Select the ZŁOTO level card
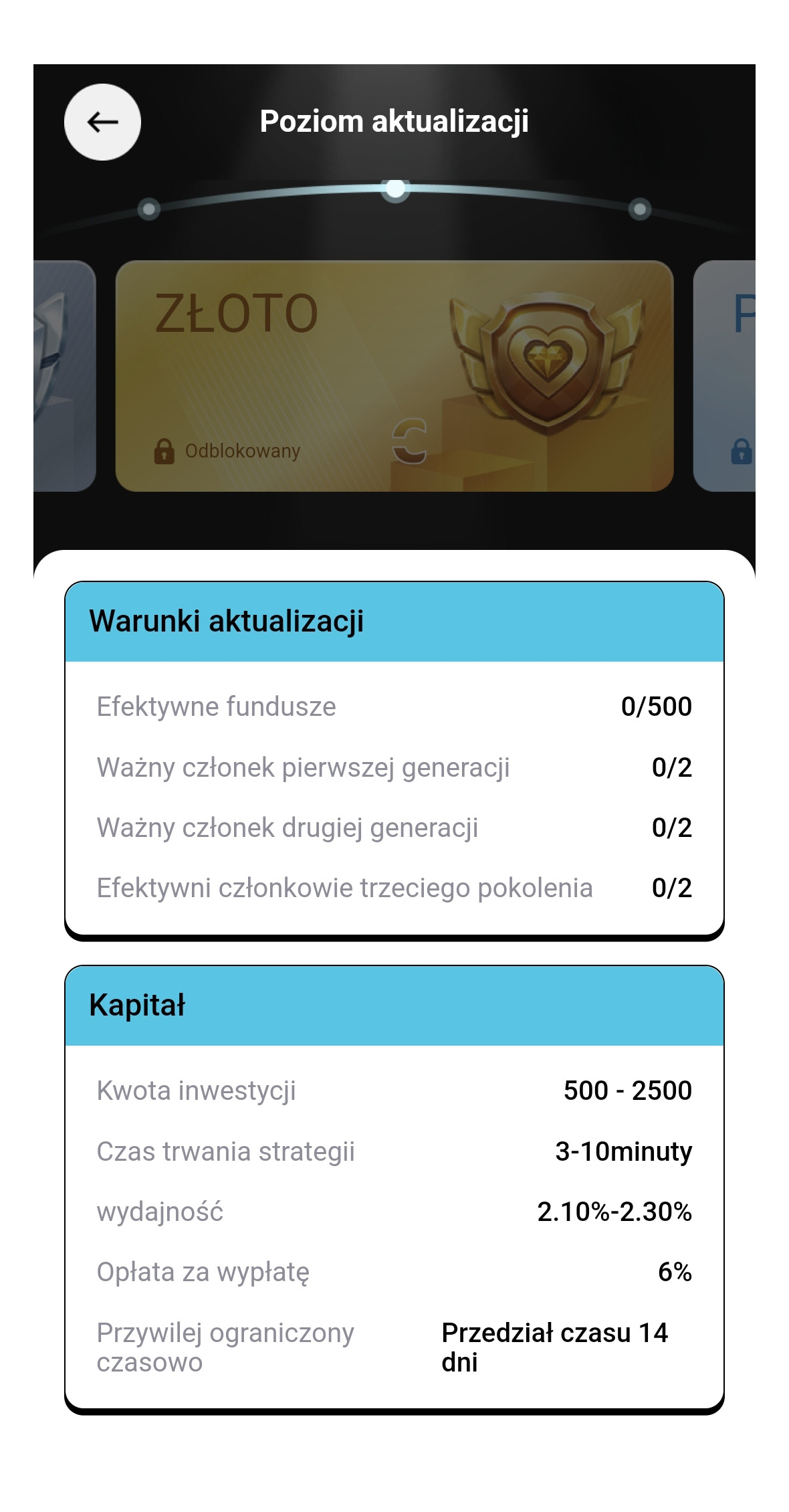The height and width of the screenshot is (1512, 789). [394, 375]
